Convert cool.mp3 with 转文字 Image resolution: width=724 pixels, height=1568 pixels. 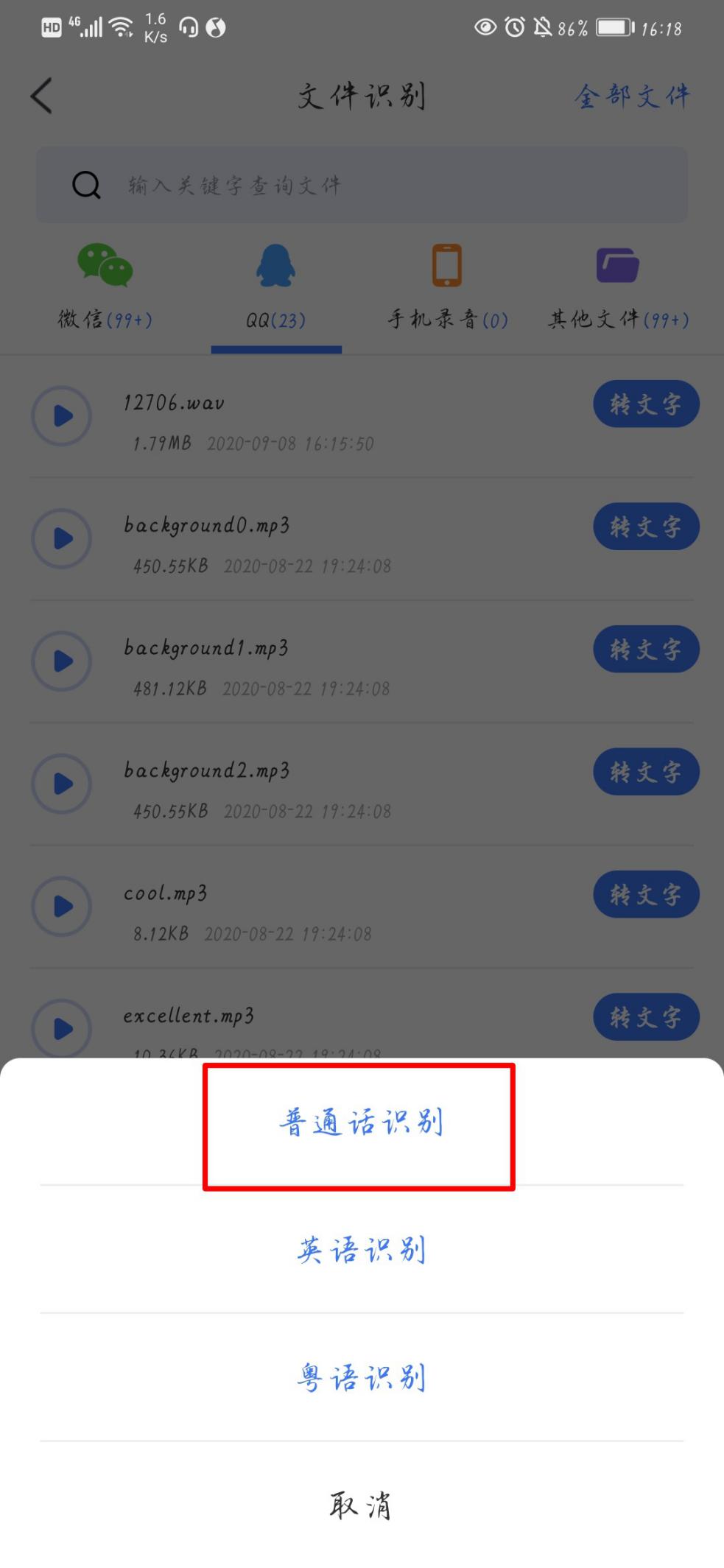[646, 894]
